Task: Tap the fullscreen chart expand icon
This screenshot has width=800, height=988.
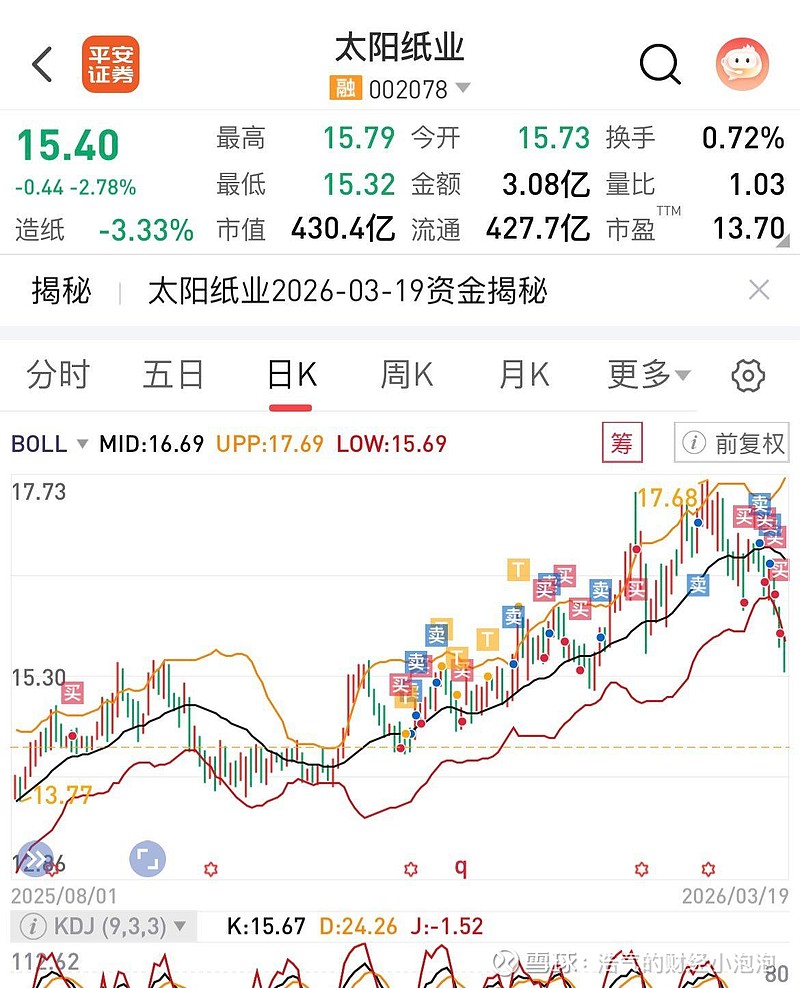Action: click(147, 857)
